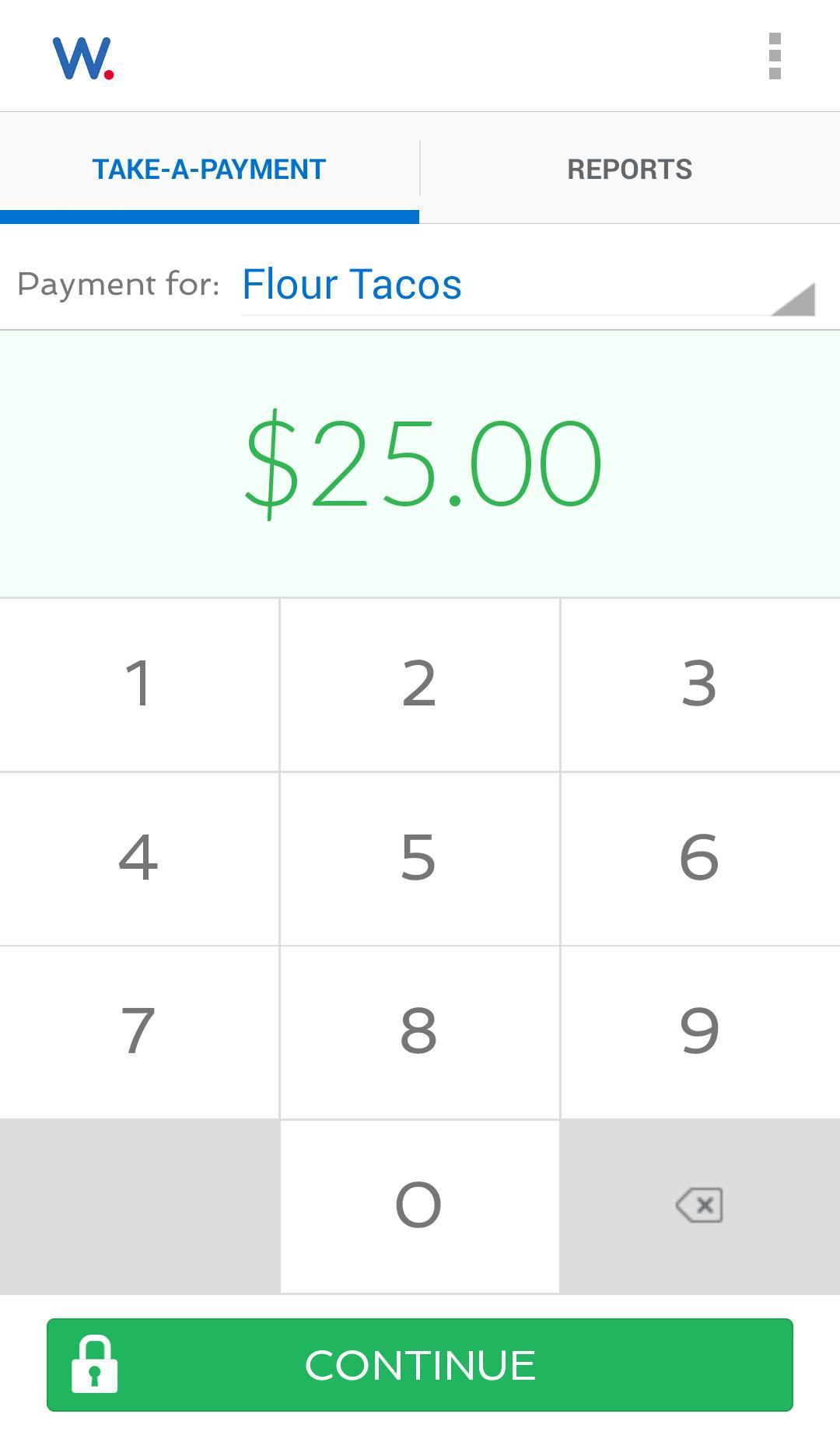Hit the 9 key
This screenshot has width=840, height=1435.
point(699,1032)
